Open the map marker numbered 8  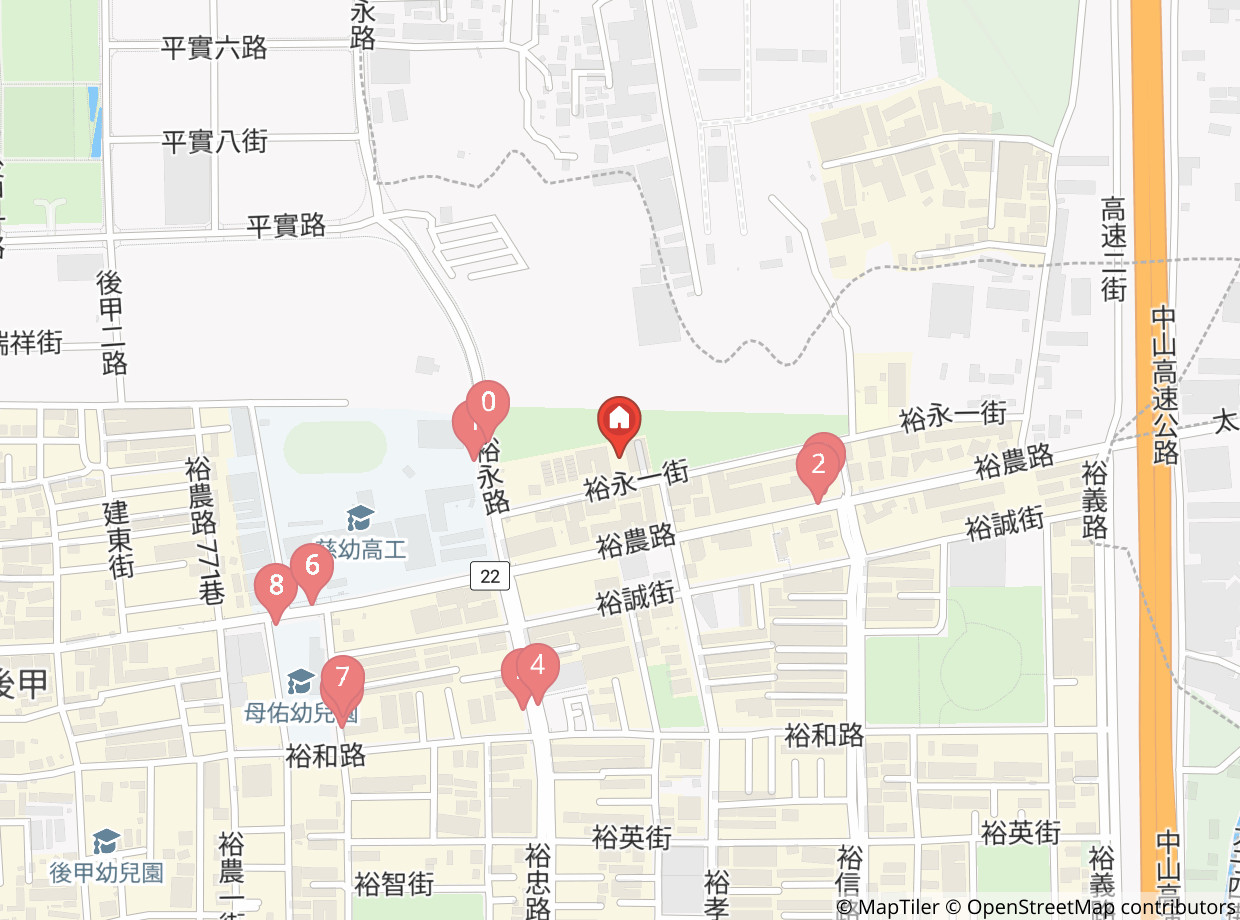[275, 585]
